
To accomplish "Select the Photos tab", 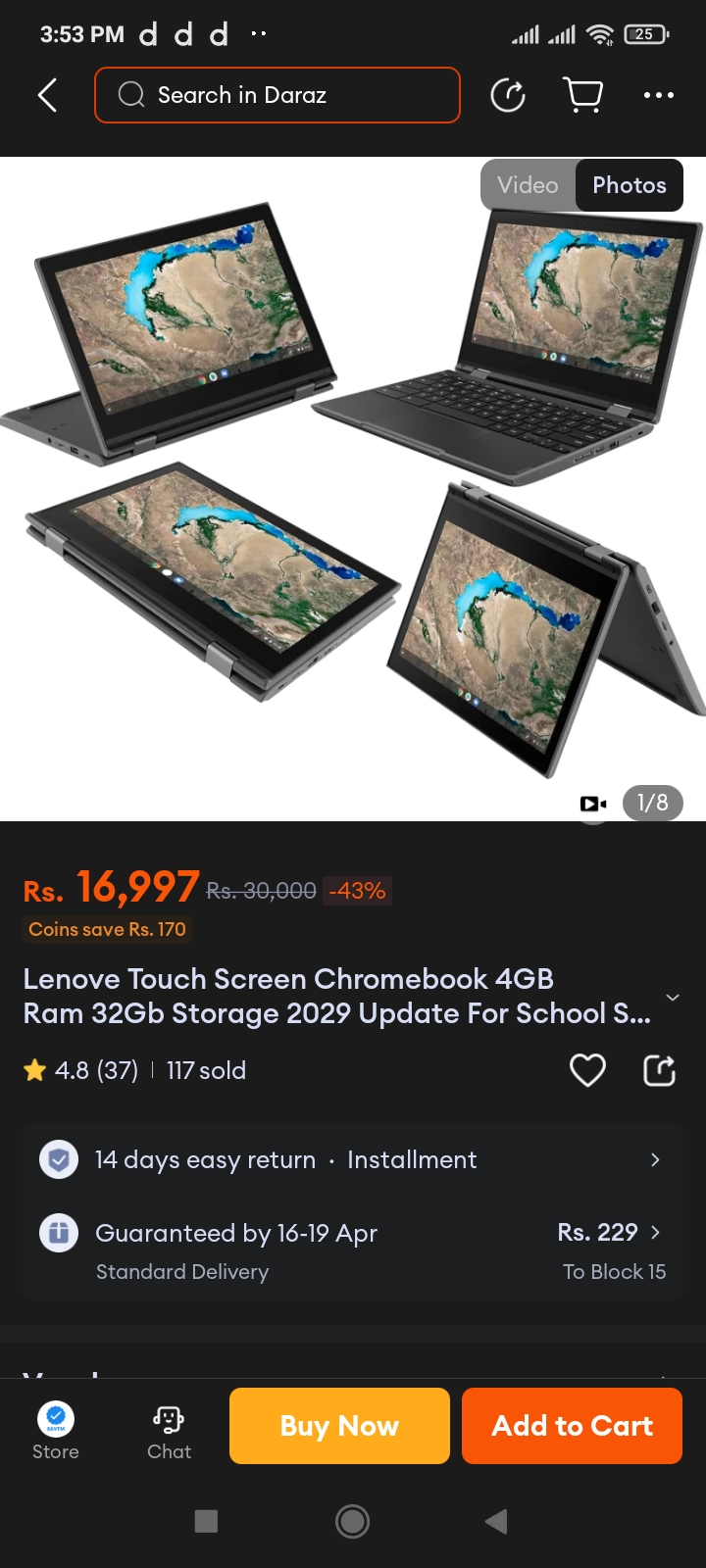I will tap(629, 185).
